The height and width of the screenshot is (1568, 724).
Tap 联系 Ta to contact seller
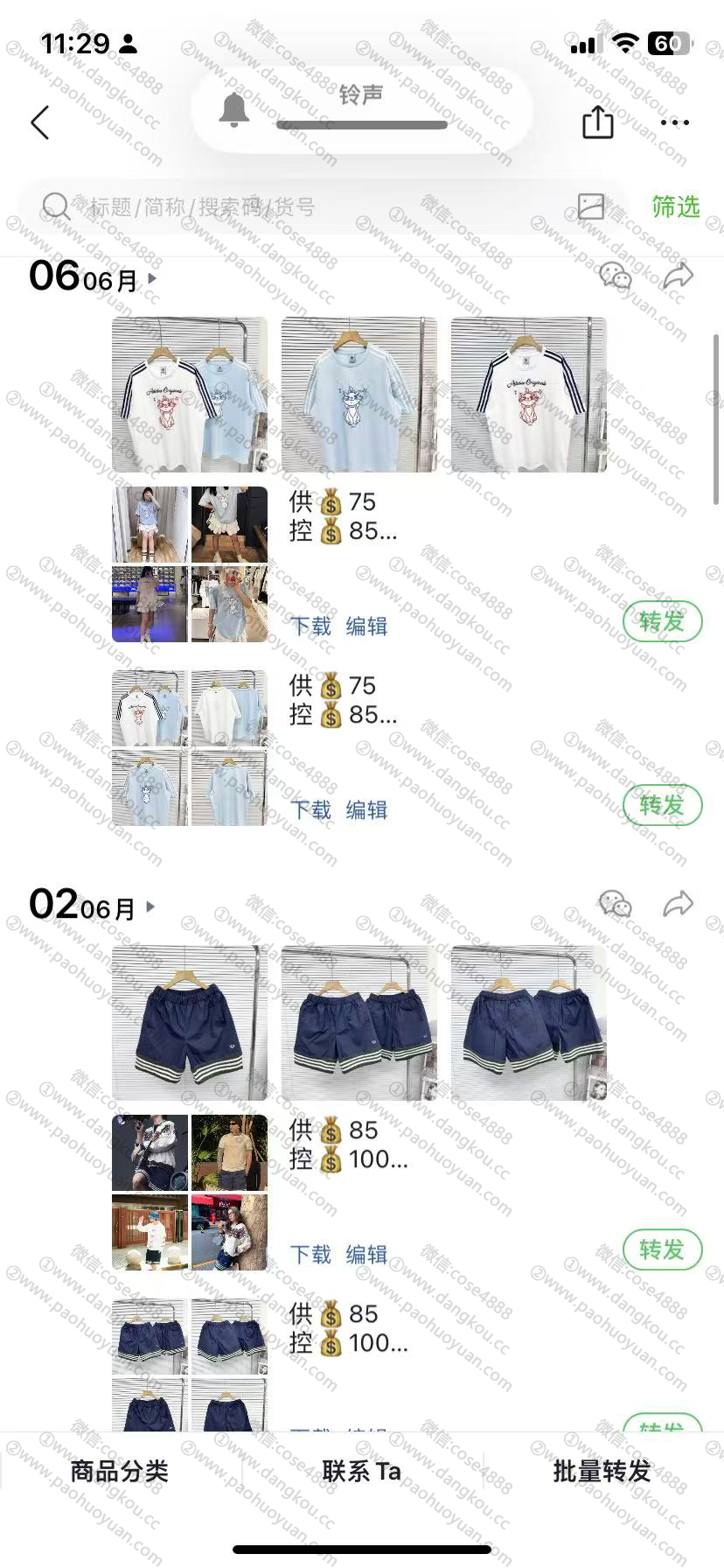361,1471
